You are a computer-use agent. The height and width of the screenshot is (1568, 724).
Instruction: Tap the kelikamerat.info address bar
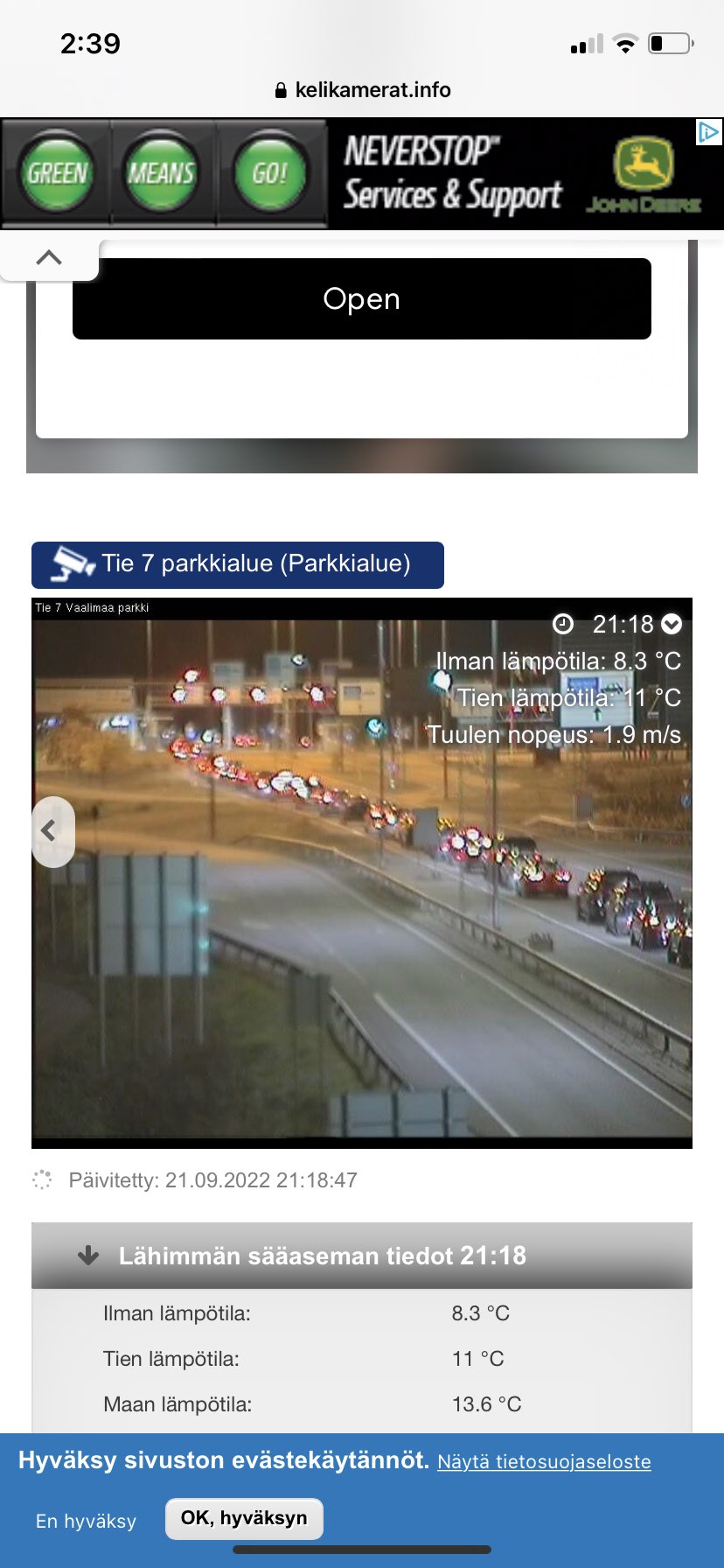click(x=362, y=89)
